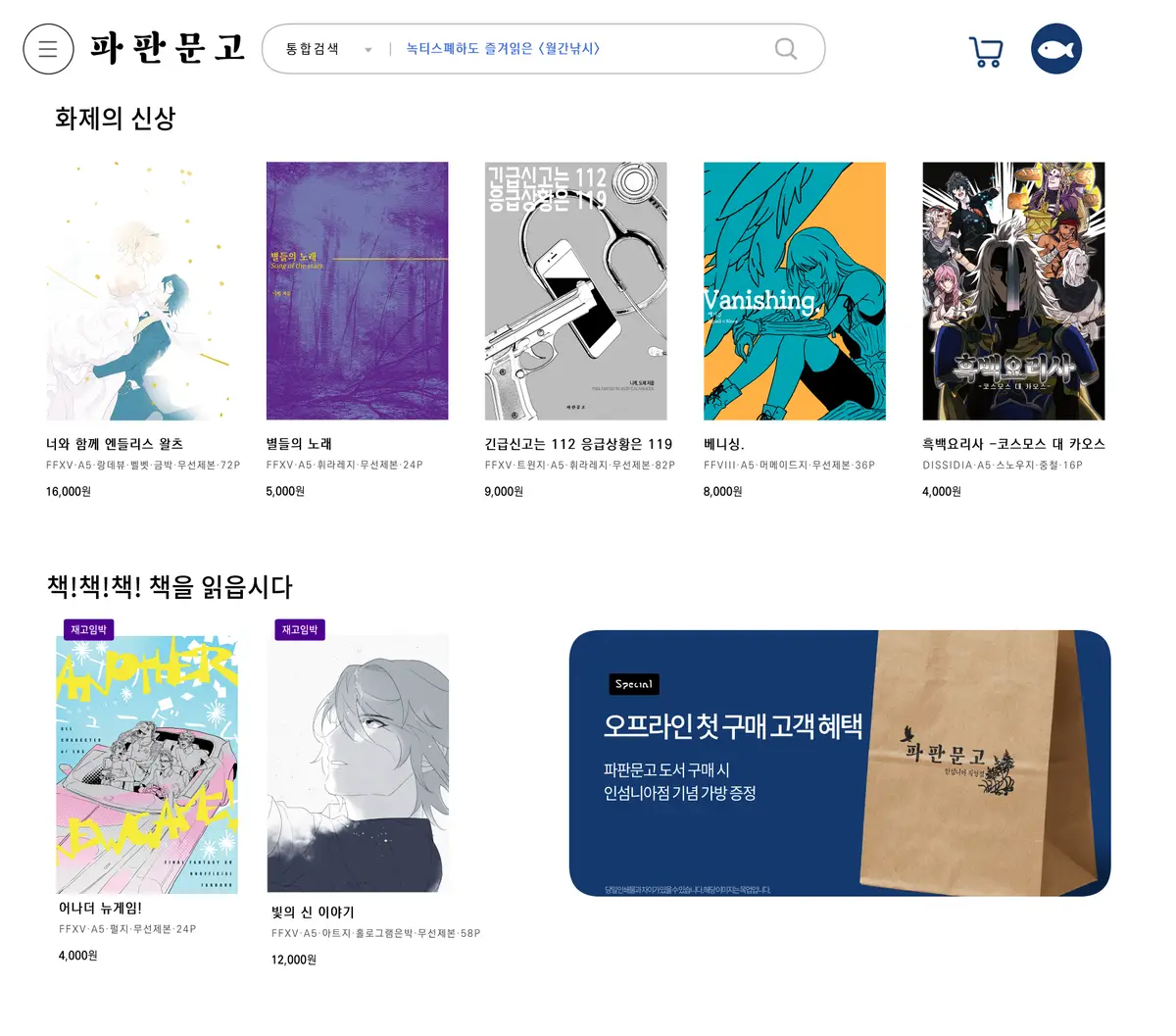Viewport: 1176px width, 1036px height.
Task: Open the book 별들의 노래
Action: tap(357, 291)
